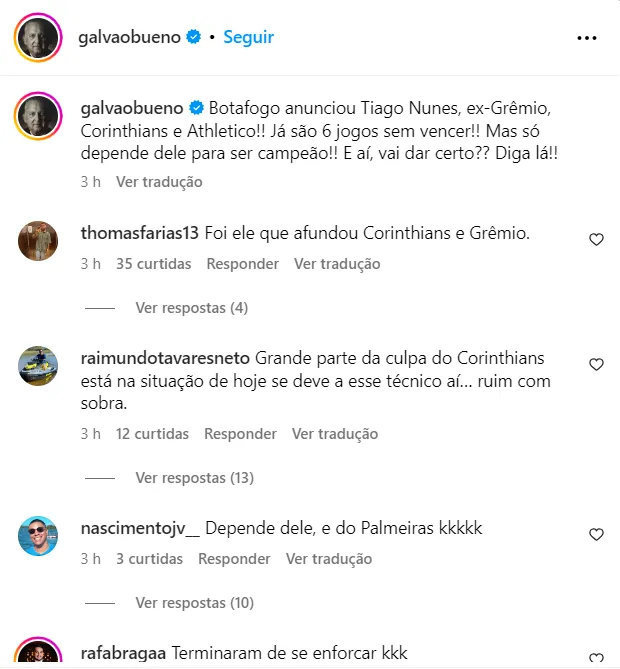The width and height of the screenshot is (620, 669).
Task: Translate galvaobueno's caption with Ver tradução
Action: tap(159, 182)
